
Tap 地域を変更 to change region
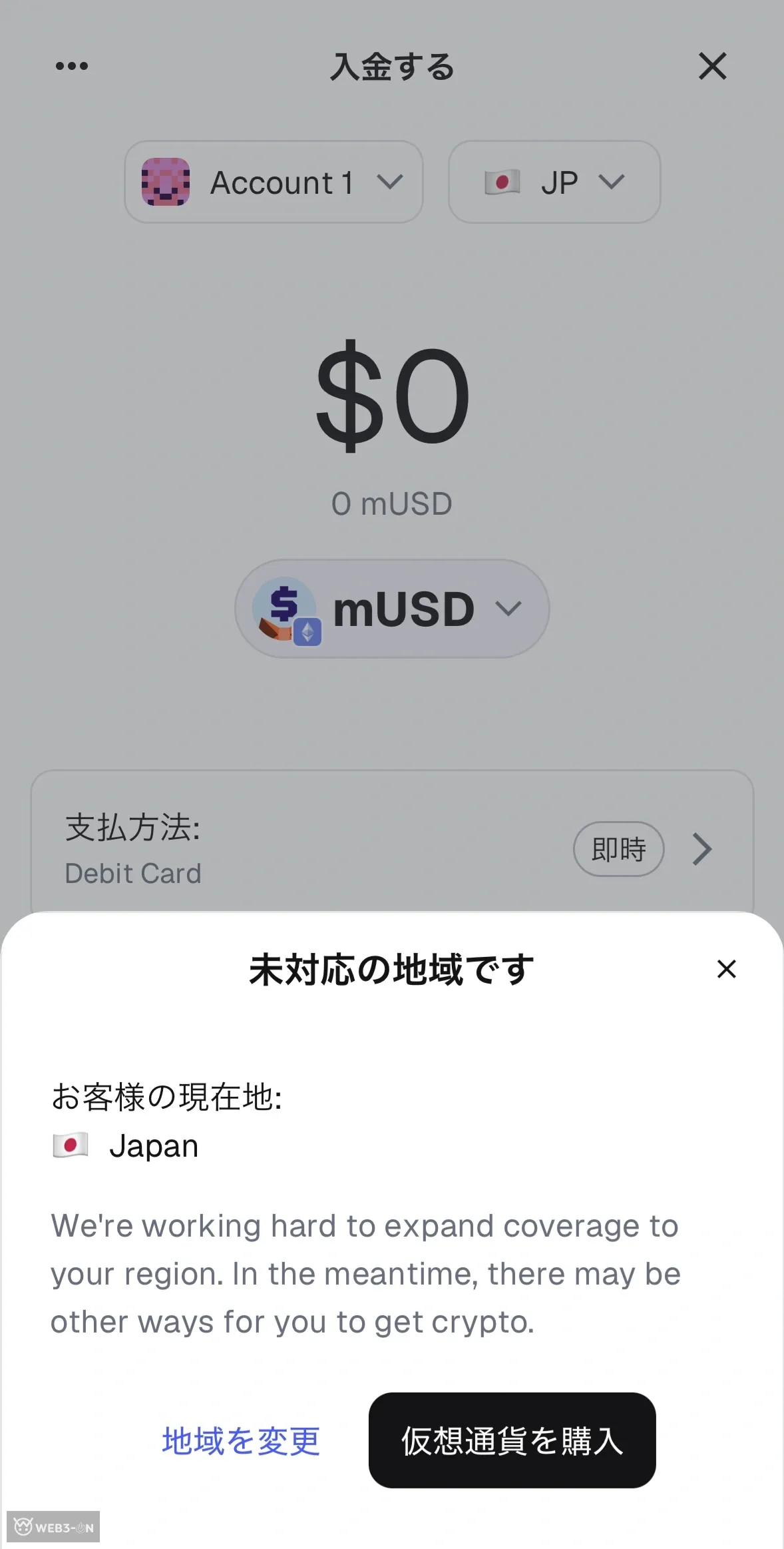click(241, 1440)
